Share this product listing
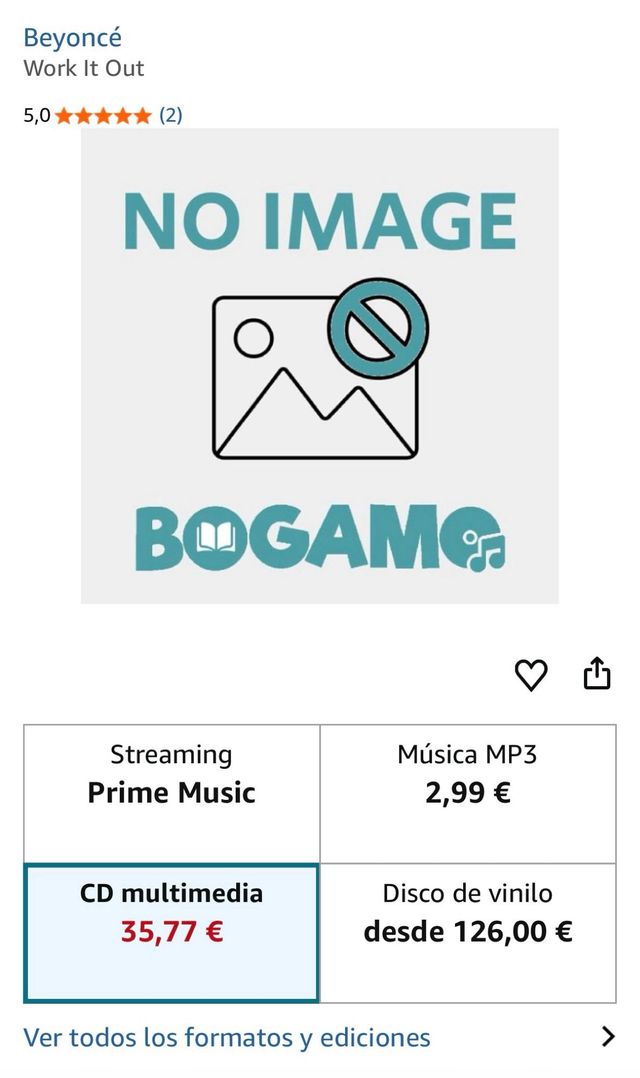Image resolution: width=640 pixels, height=1078 pixels. coord(596,674)
